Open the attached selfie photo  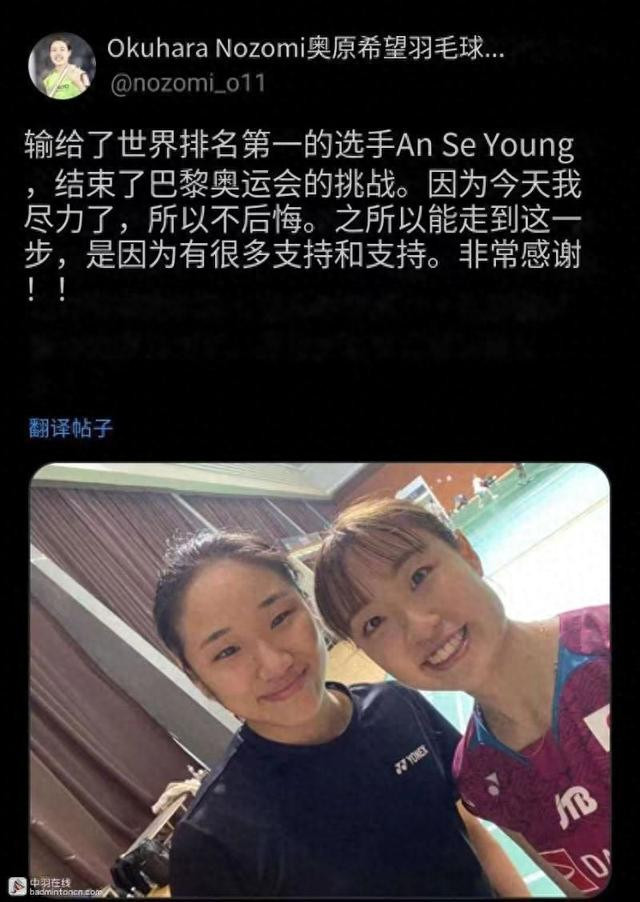click(x=320, y=679)
